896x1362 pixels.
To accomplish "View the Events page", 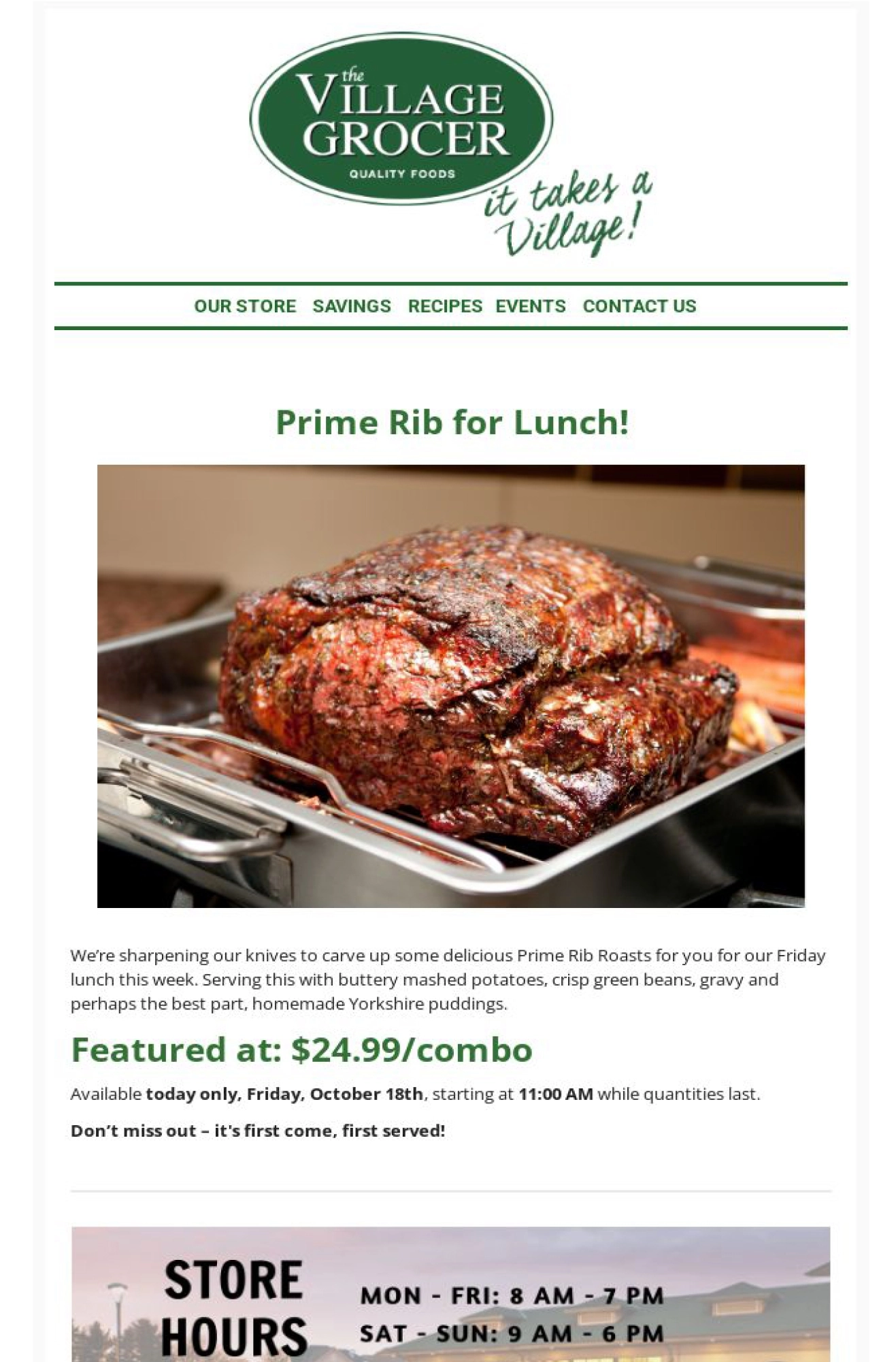I will point(531,306).
